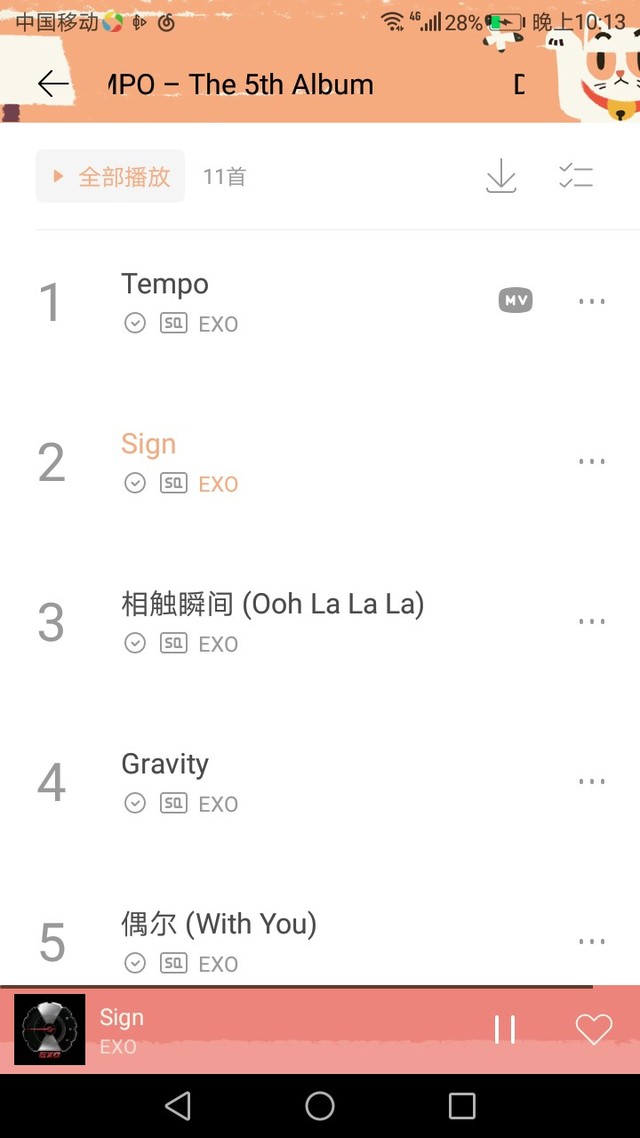Open more options for Sign in the list

(x=592, y=461)
